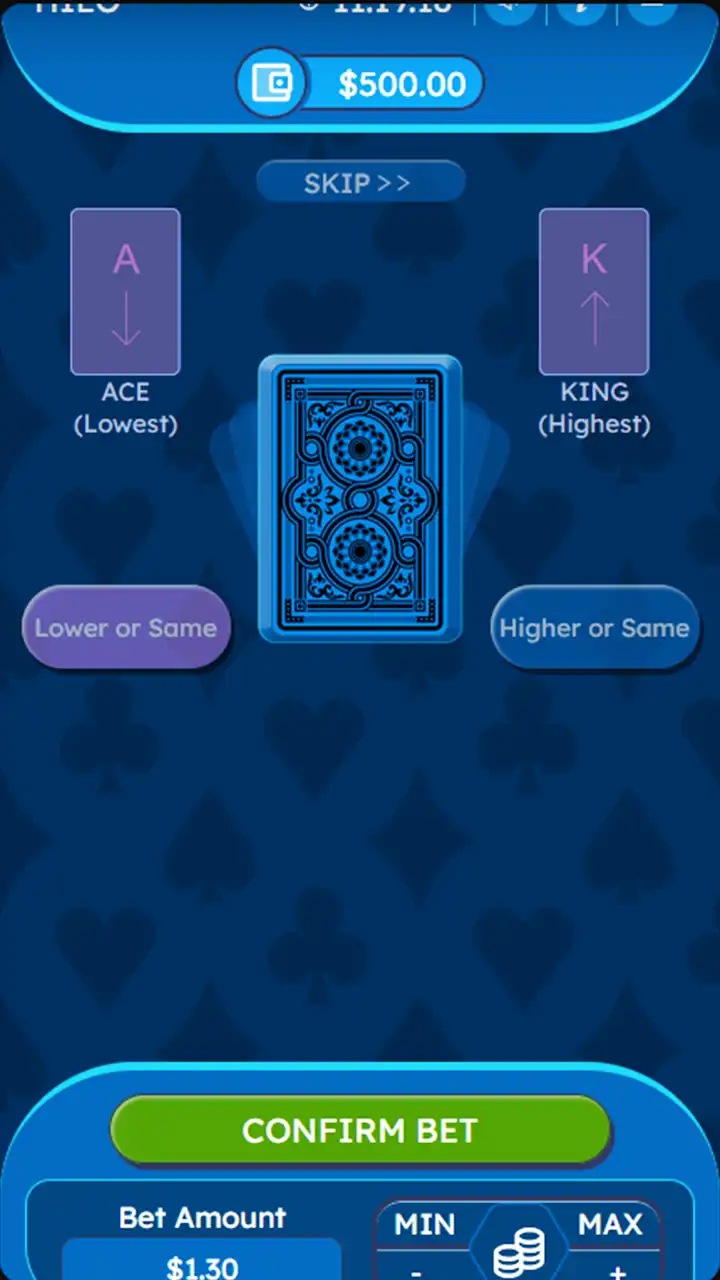Choose Higher or Same
720x1280 pixels.
[x=594, y=628]
